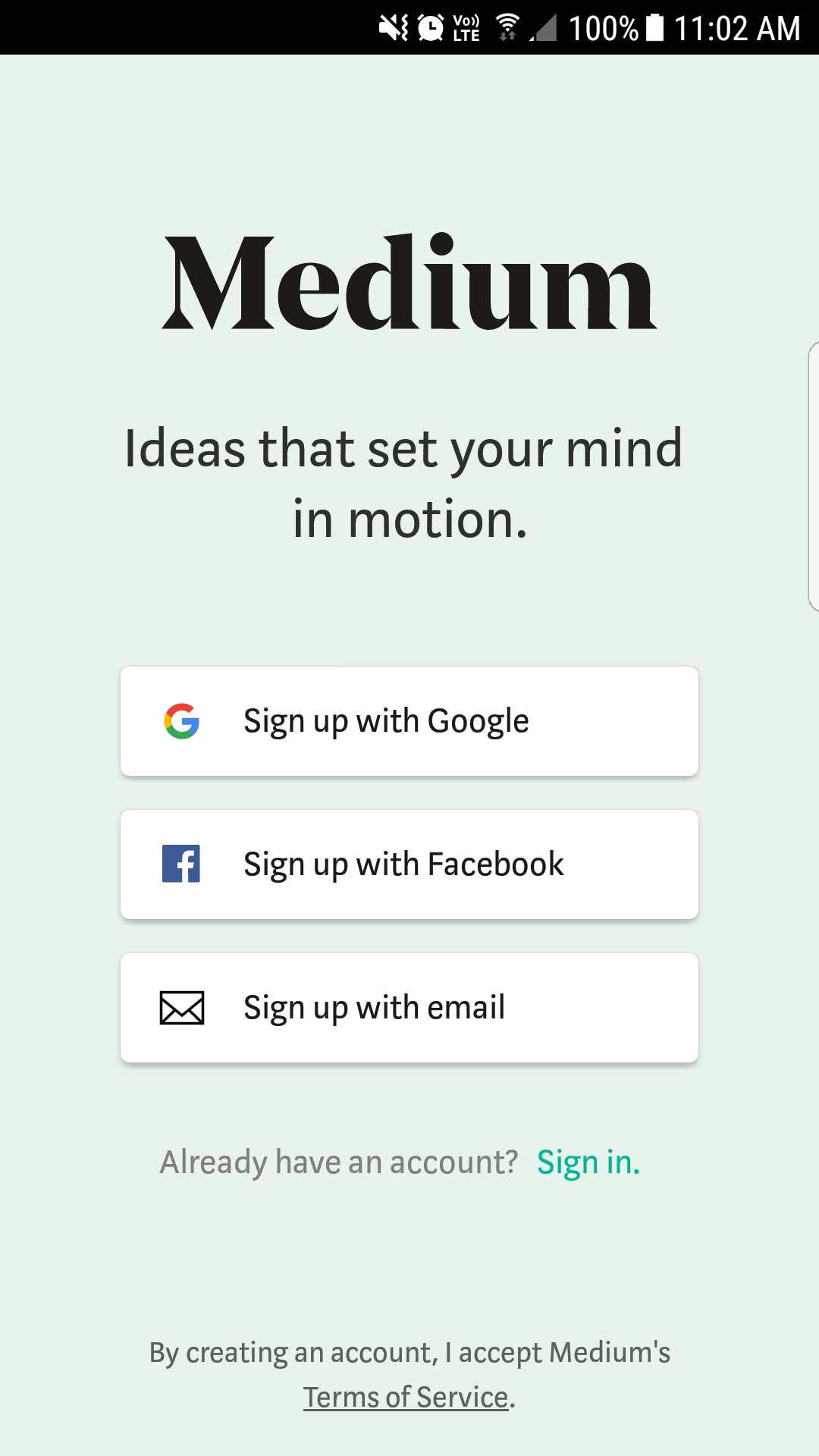Open the Sign in link
This screenshot has height=1456, width=819.
[588, 1161]
